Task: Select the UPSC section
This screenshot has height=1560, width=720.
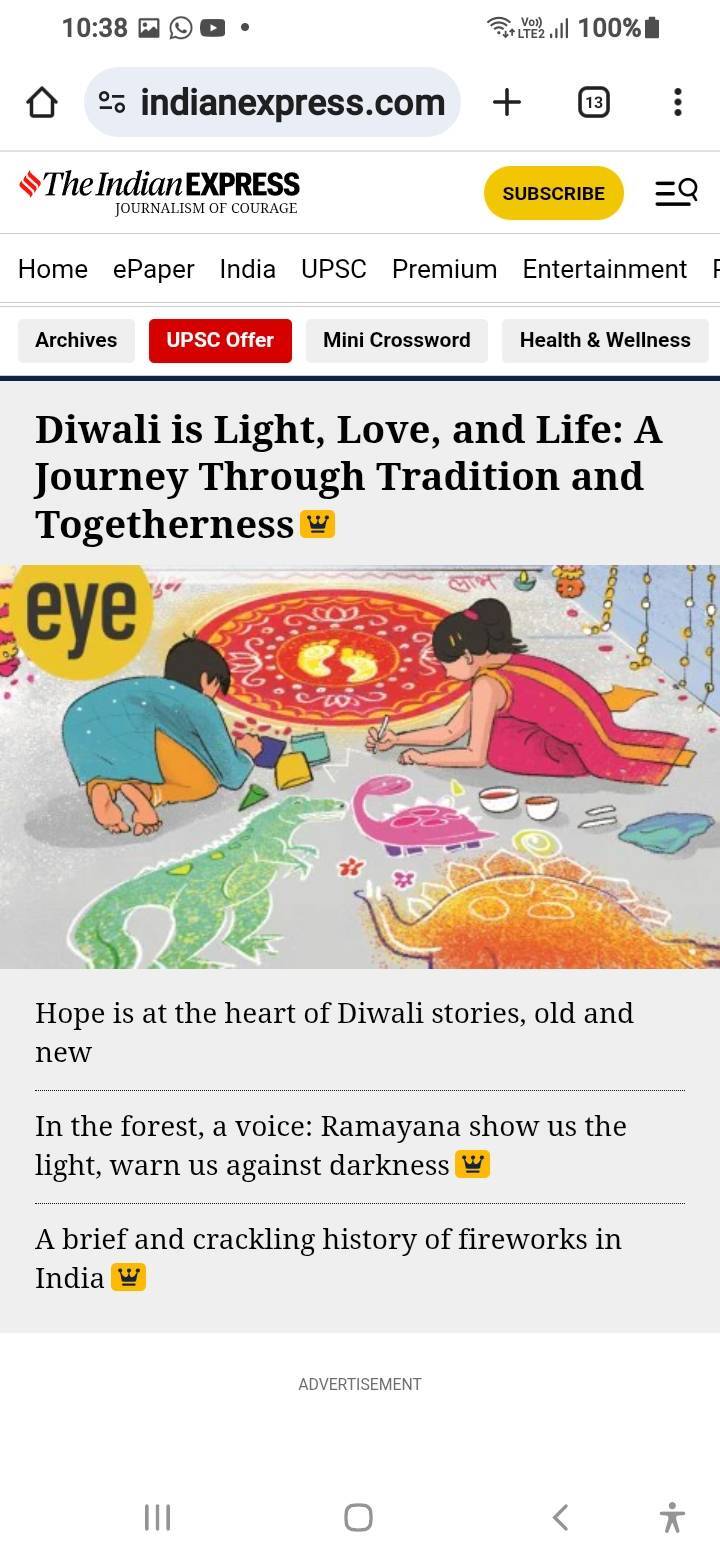Action: point(333,269)
